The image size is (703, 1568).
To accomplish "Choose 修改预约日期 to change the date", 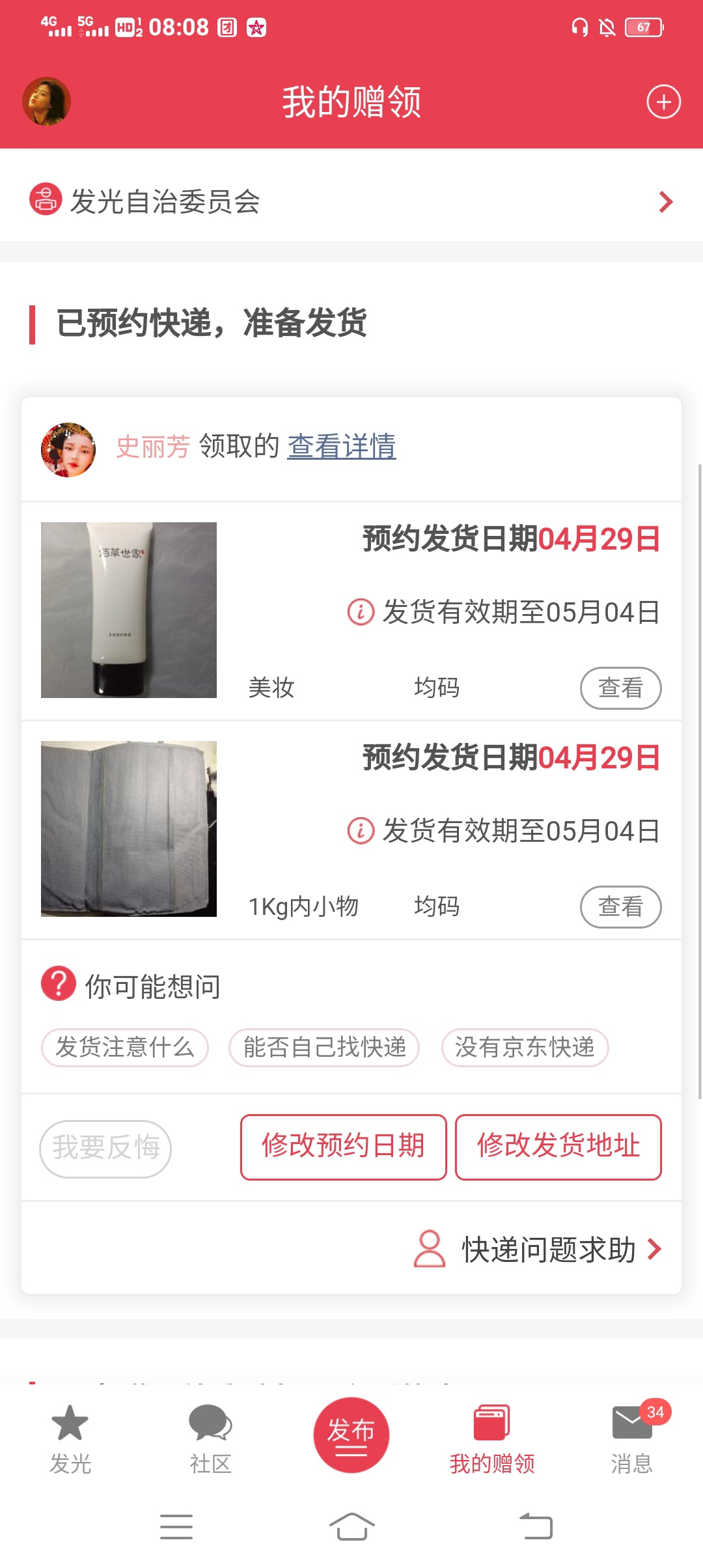I will click(x=343, y=1147).
